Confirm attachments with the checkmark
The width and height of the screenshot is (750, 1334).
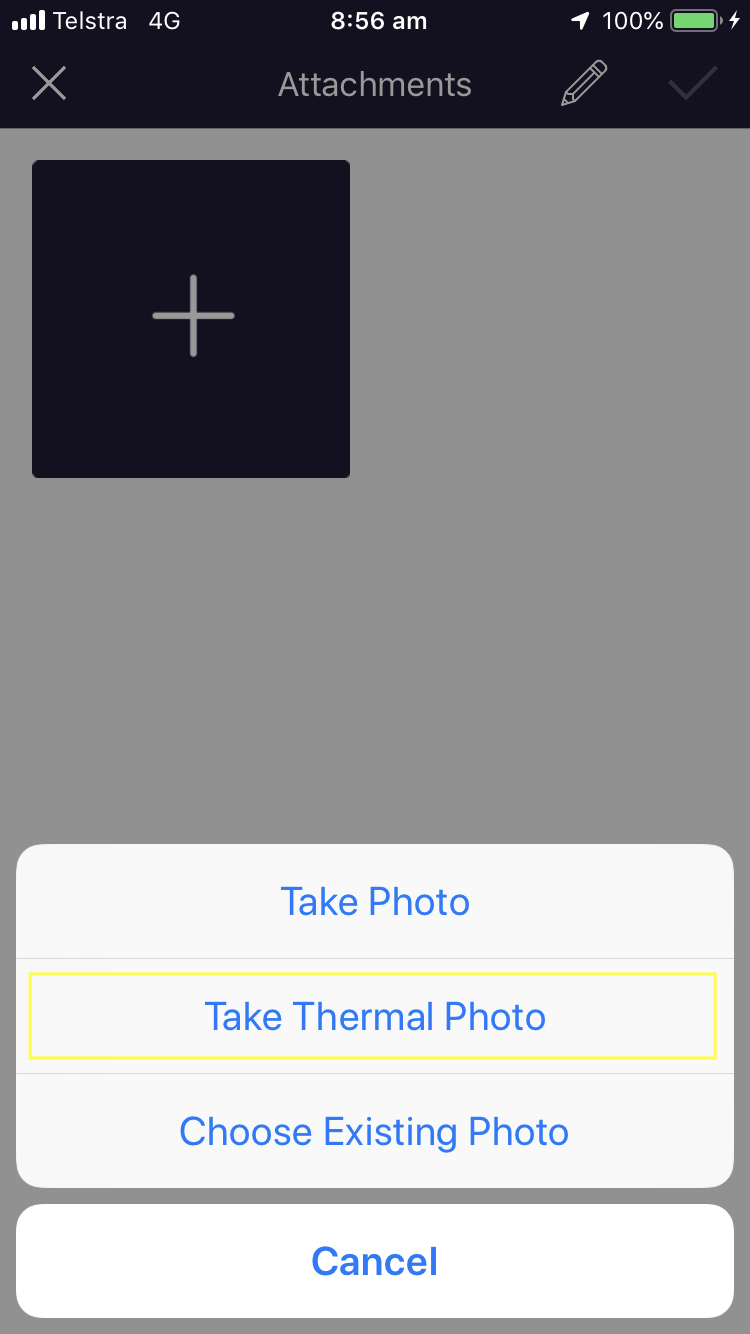click(693, 84)
